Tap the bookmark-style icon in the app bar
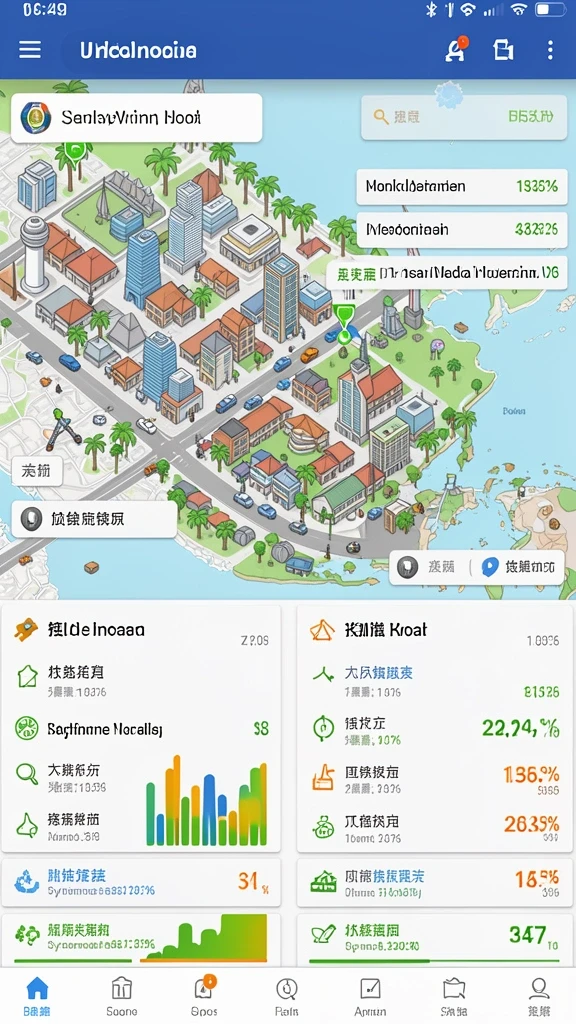This screenshot has height=1024, width=576. (503, 50)
